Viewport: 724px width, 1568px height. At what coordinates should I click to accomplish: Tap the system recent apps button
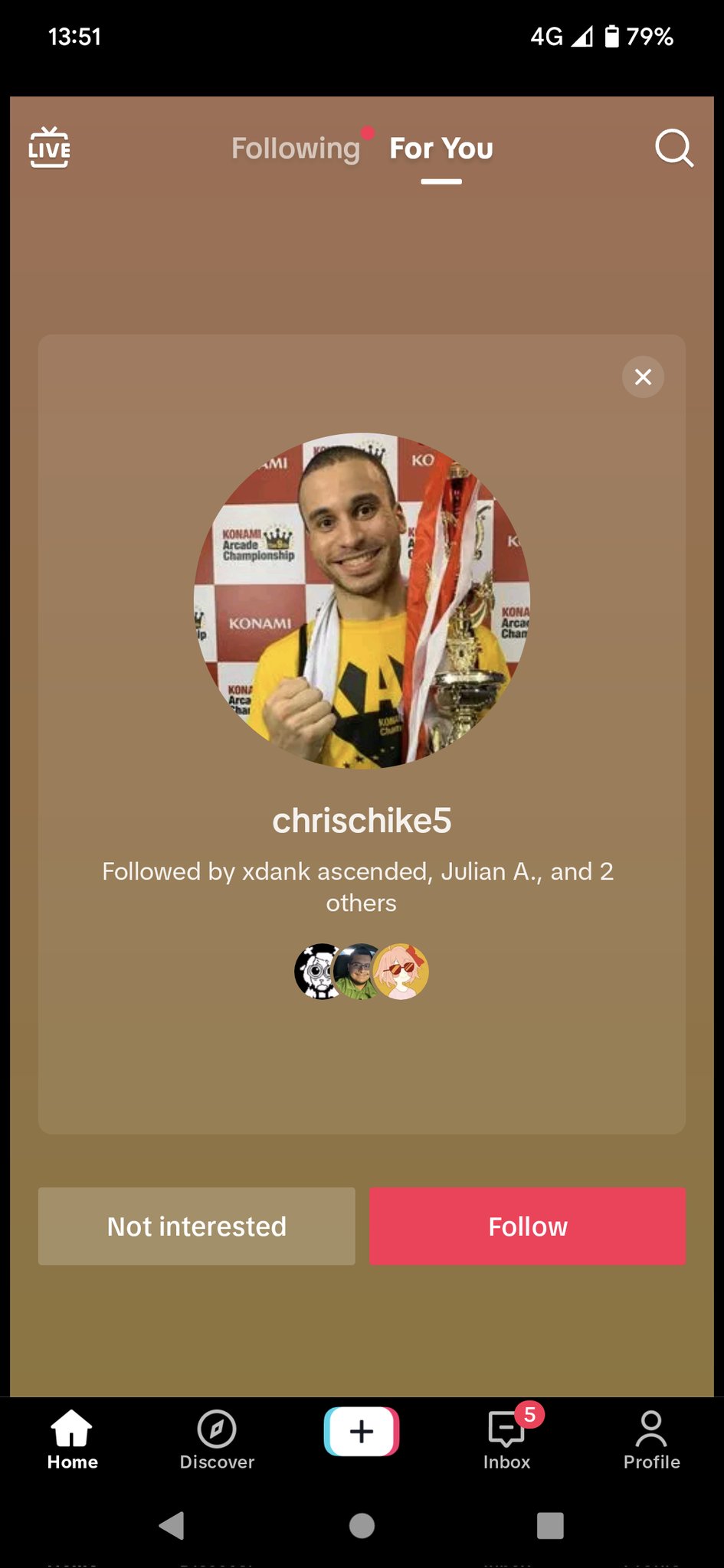click(550, 1525)
